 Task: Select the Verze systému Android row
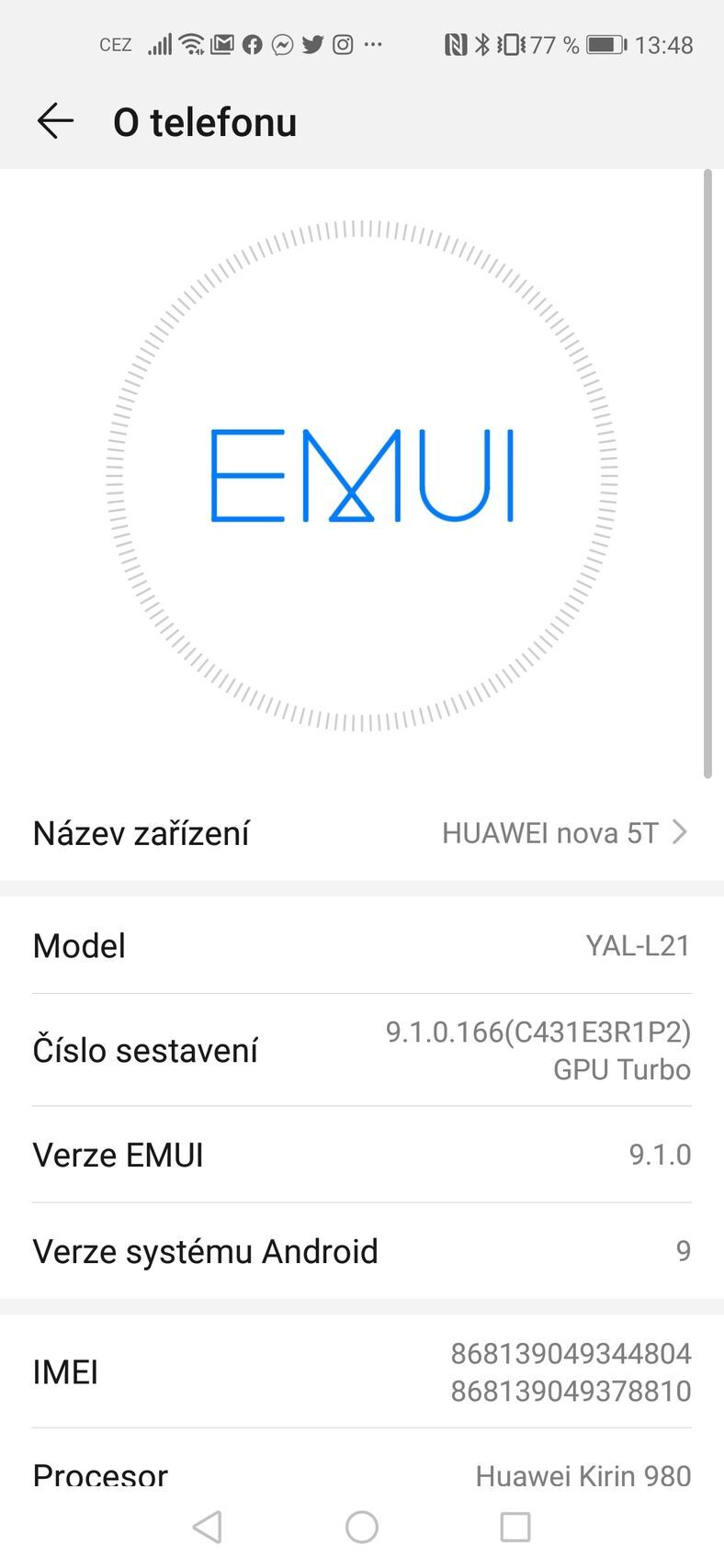coord(362,1250)
